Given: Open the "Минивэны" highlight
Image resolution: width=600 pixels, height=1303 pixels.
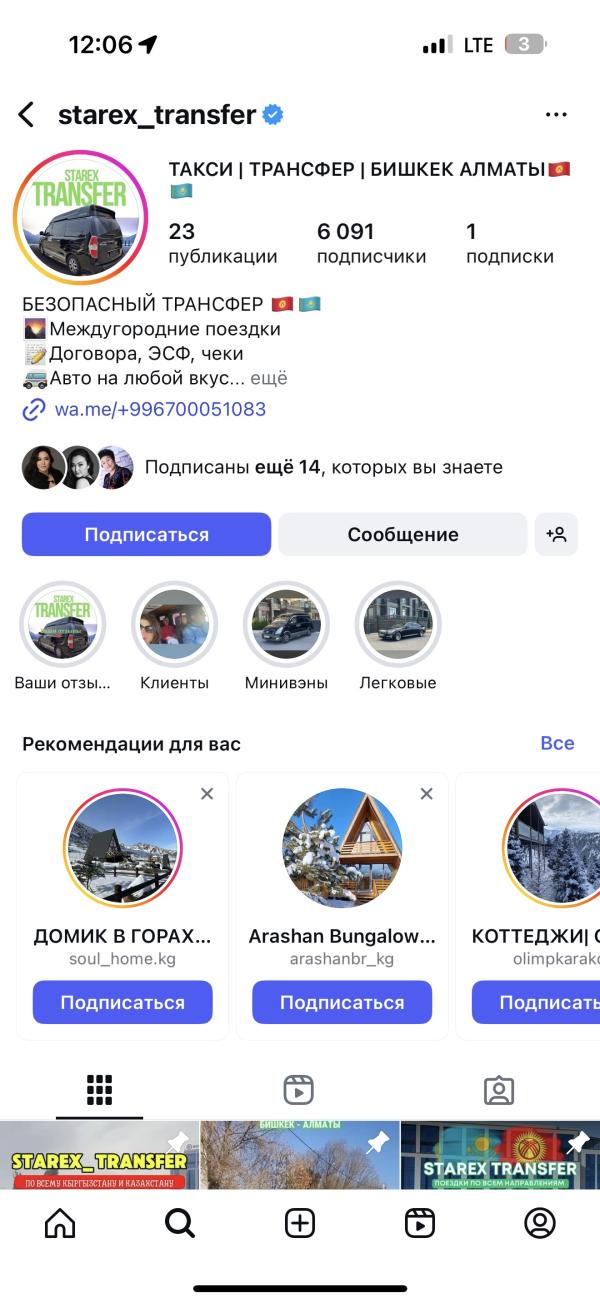Looking at the screenshot, I should [287, 625].
